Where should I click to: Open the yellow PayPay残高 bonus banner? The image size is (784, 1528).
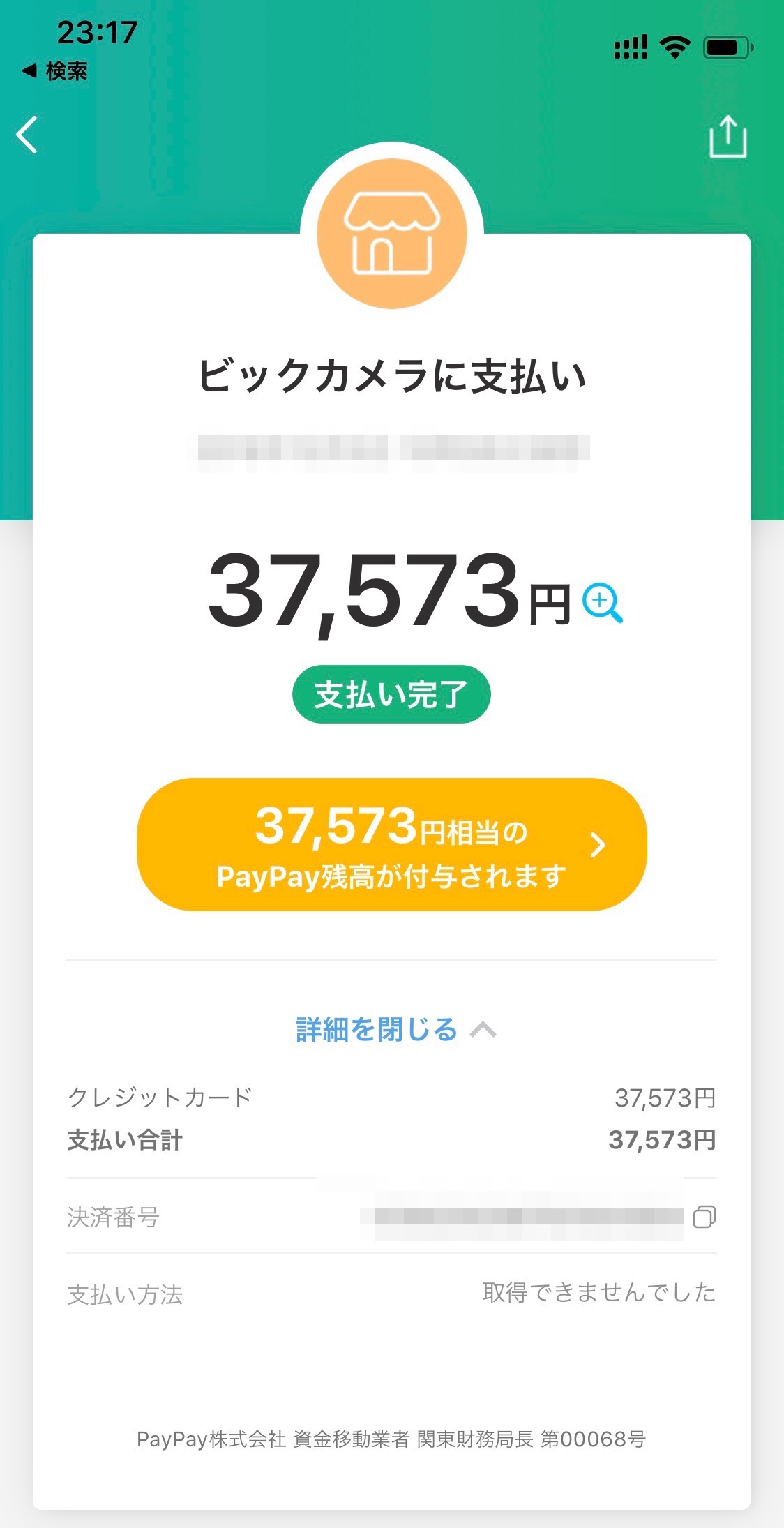[x=392, y=844]
